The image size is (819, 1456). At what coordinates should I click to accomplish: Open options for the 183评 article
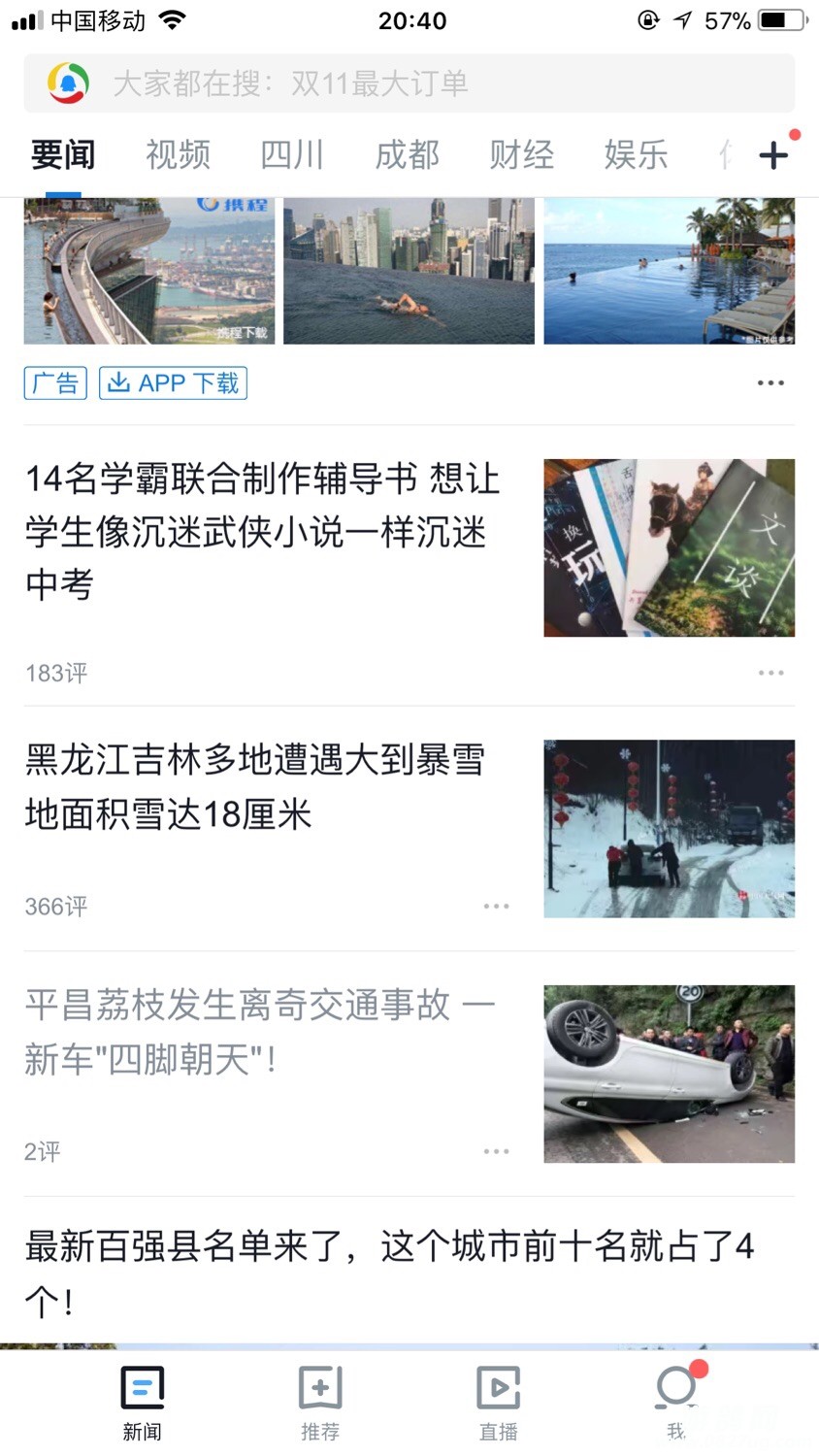[x=770, y=673]
